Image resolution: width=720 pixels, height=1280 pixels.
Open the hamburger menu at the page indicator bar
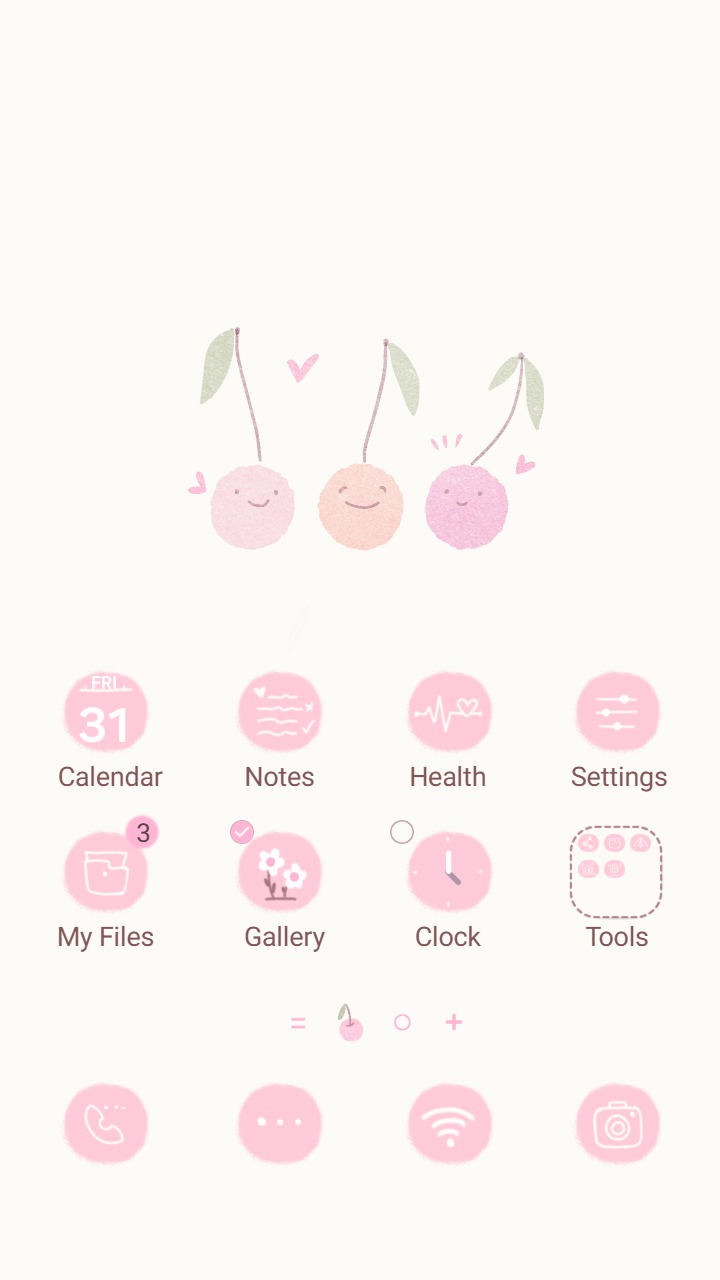298,1022
